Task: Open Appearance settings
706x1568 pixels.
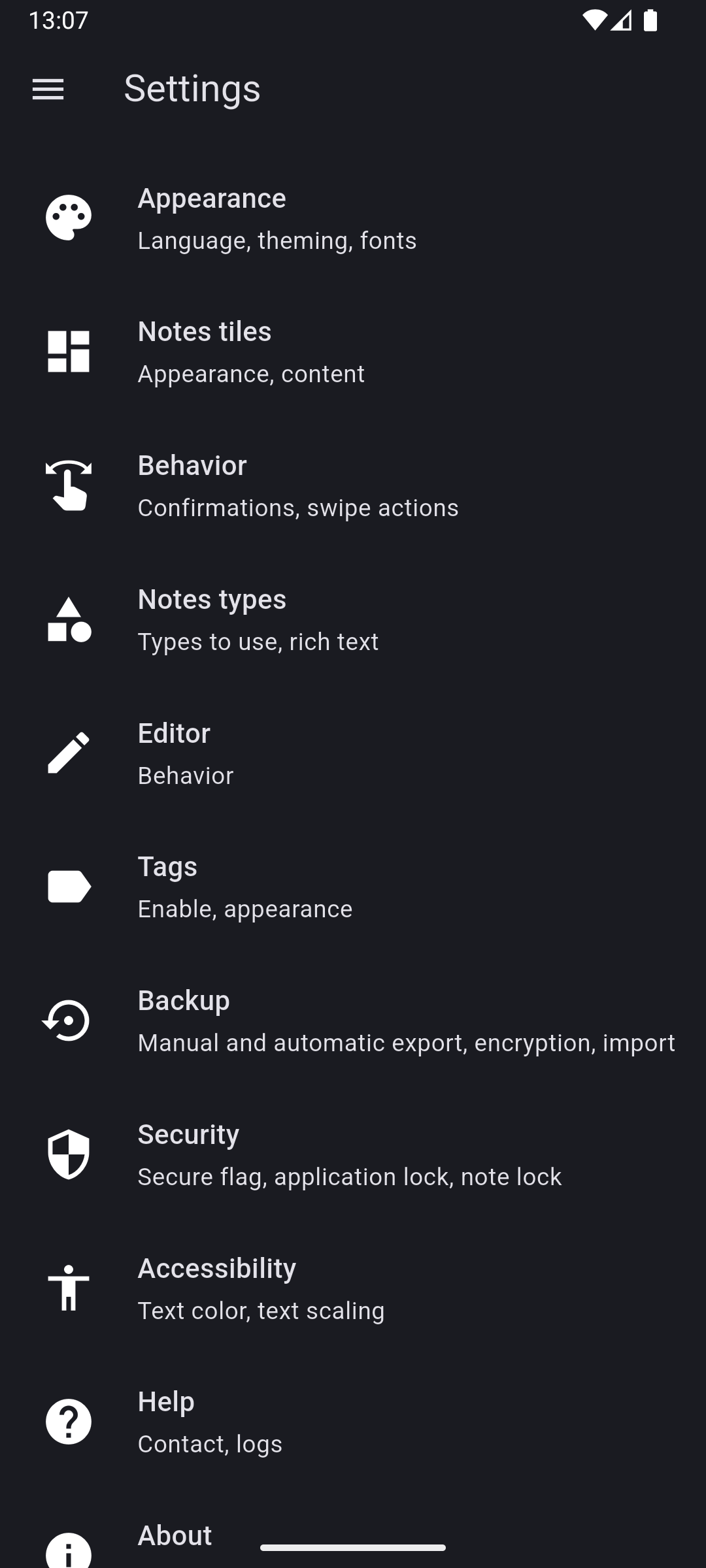Action: (353, 218)
